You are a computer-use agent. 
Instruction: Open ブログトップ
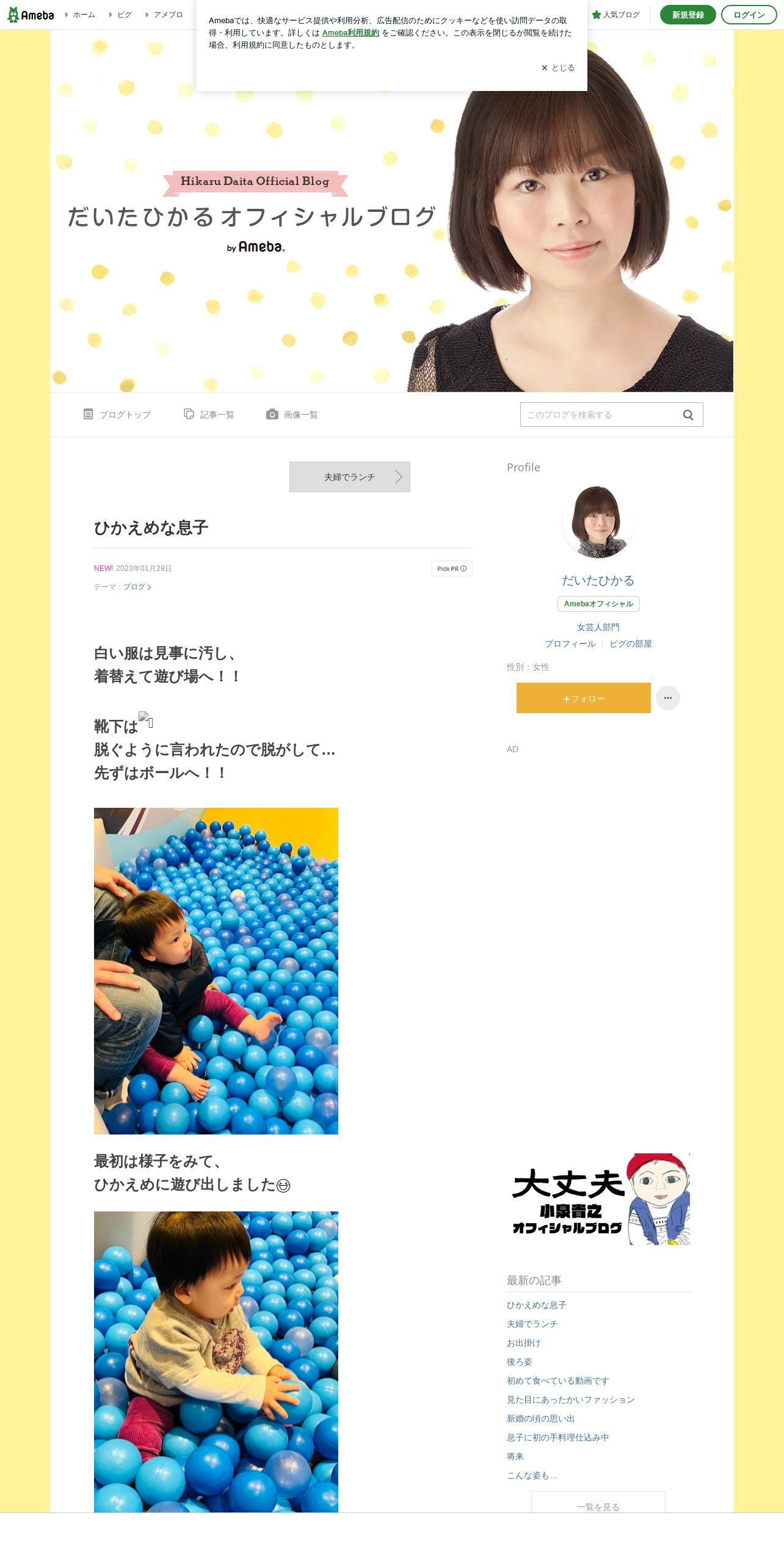tap(117, 415)
